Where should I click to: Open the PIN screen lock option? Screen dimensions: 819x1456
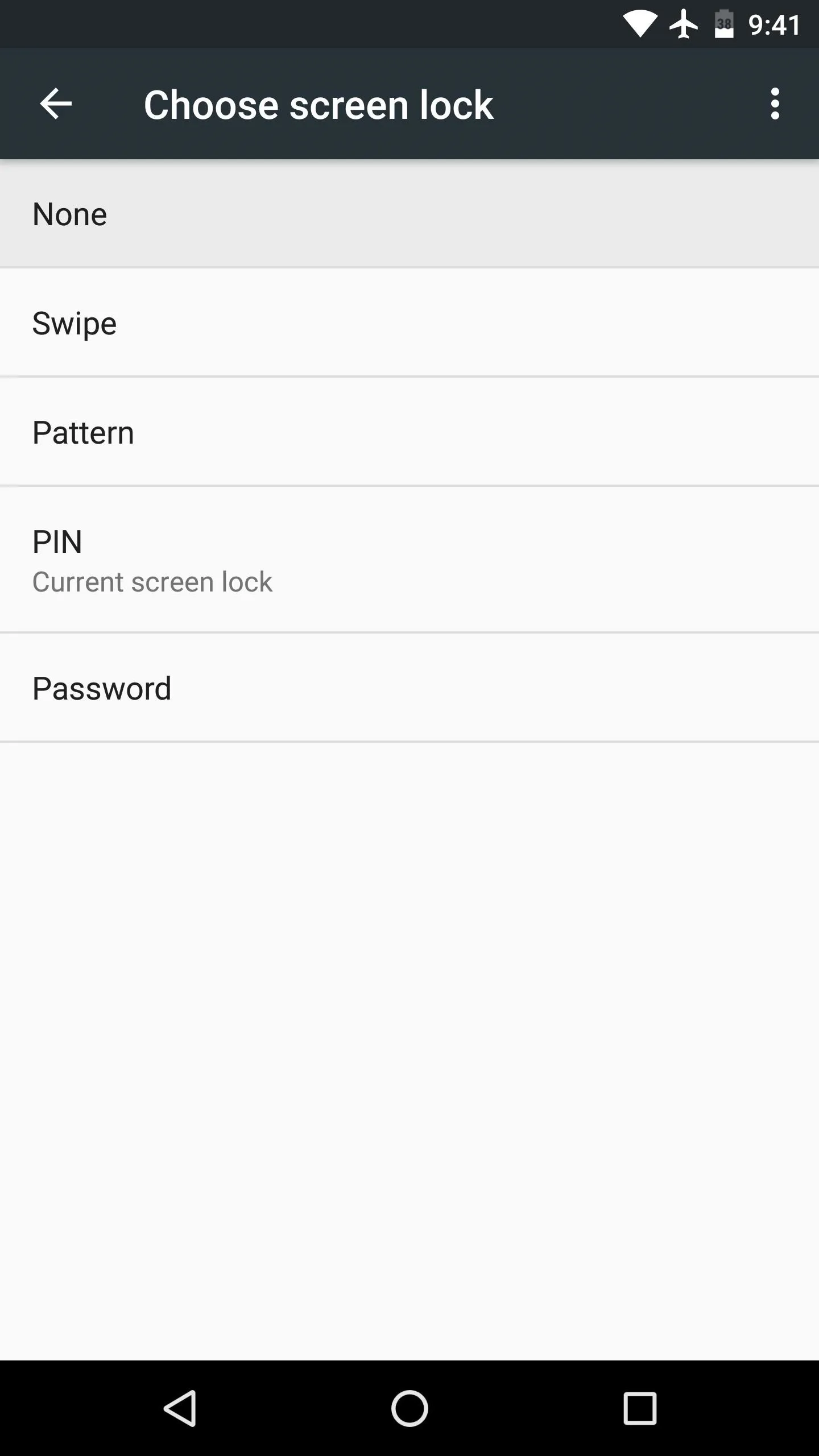(409, 560)
